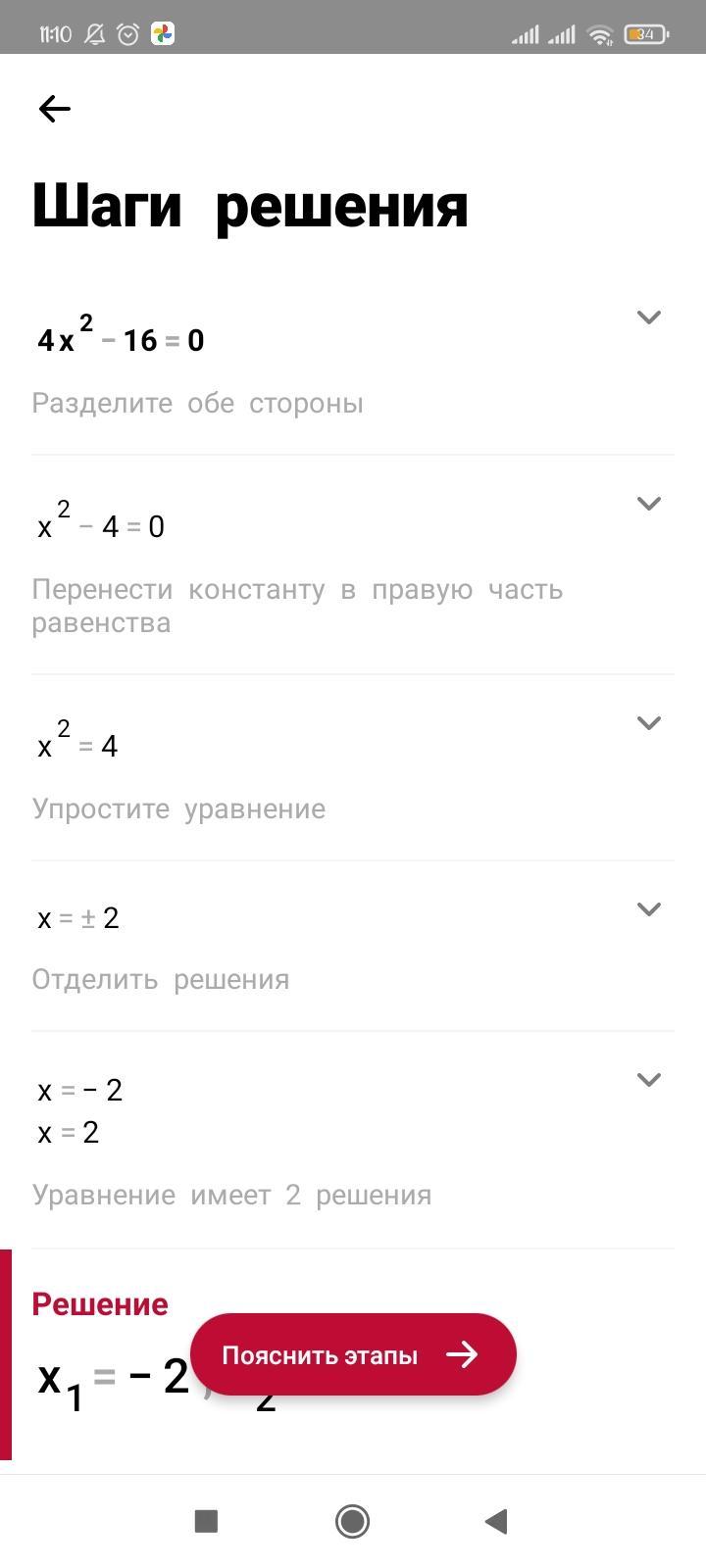Expand the step with x = −2 and x = 2
This screenshot has width=706, height=1568.
coord(648,1080)
